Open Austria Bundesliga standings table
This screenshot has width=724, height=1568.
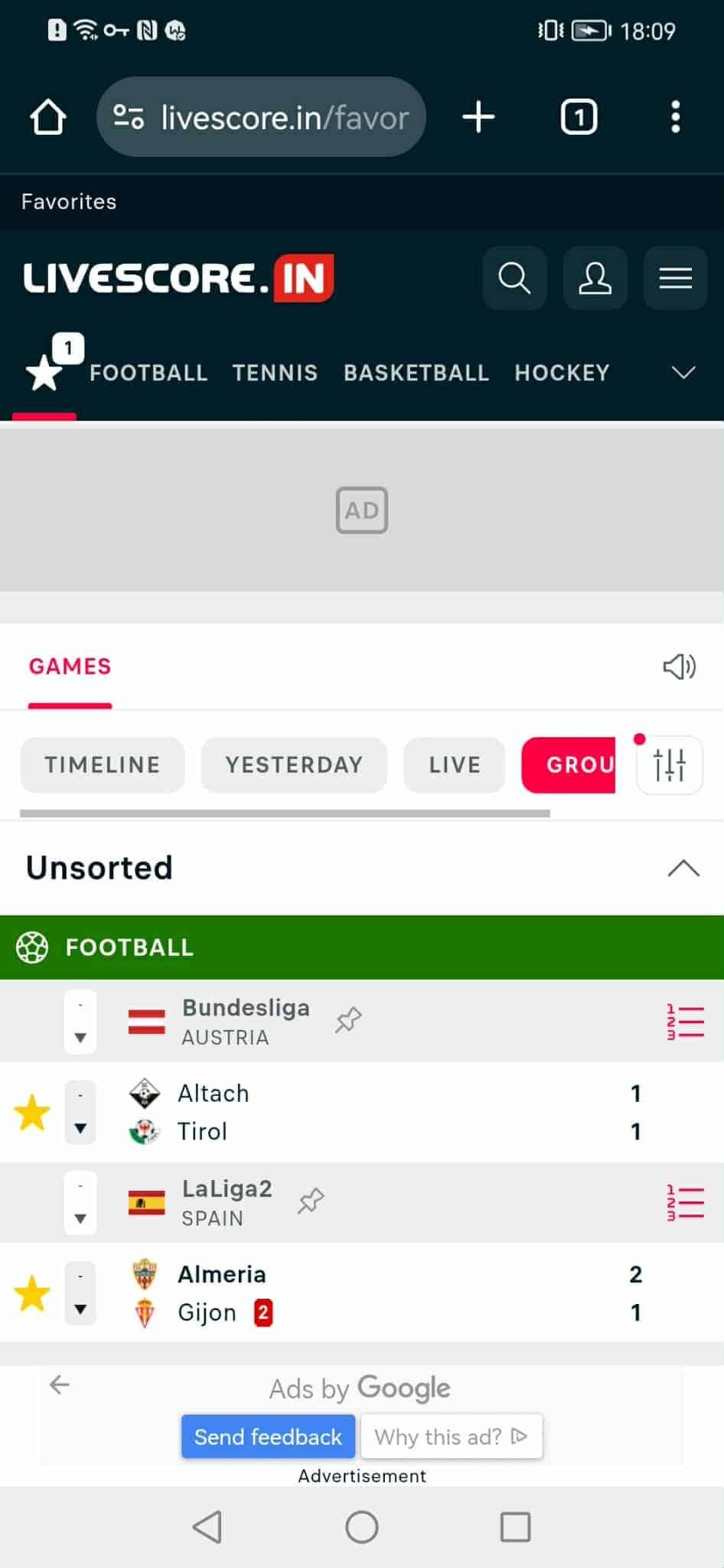685,1022
